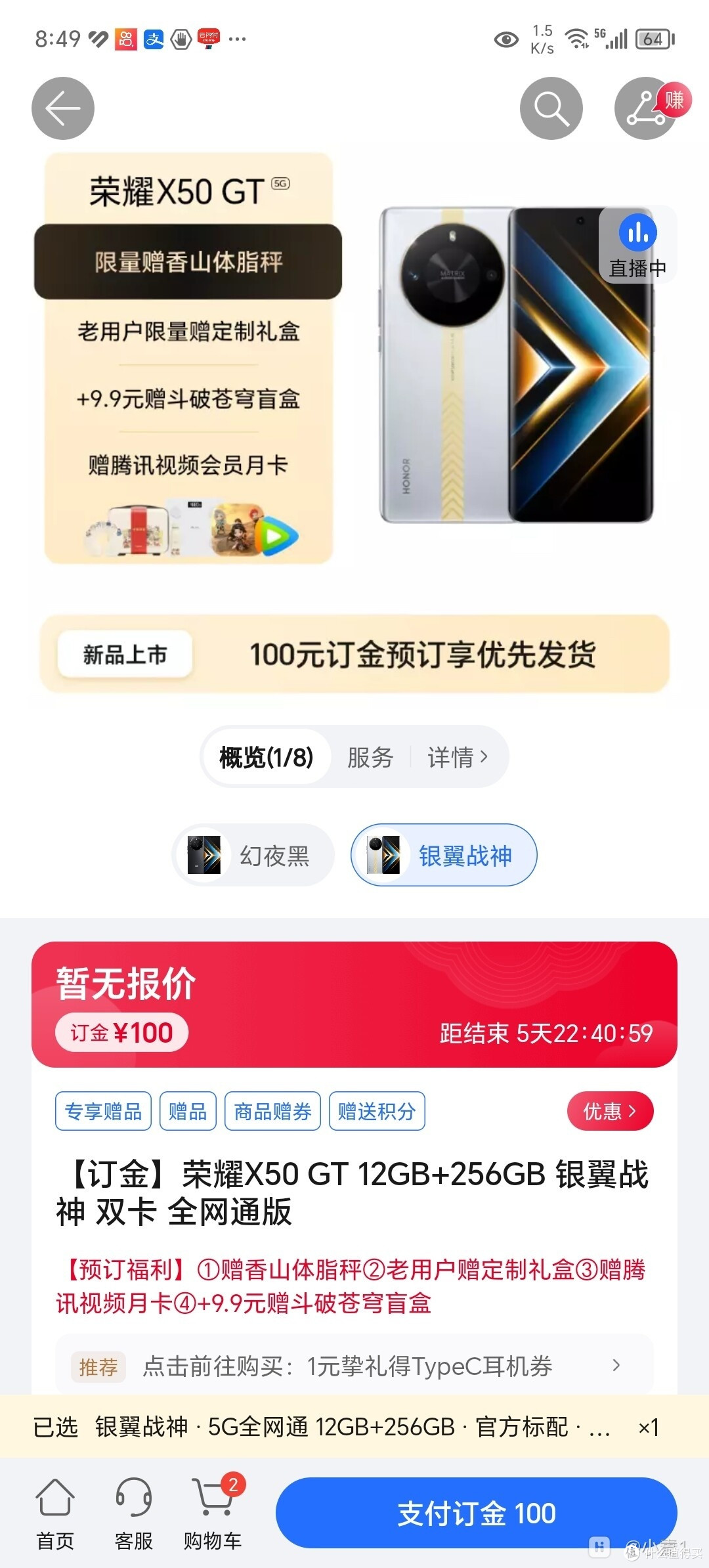Click the 赠送积分 link
The height and width of the screenshot is (1568, 709).
(x=376, y=1111)
